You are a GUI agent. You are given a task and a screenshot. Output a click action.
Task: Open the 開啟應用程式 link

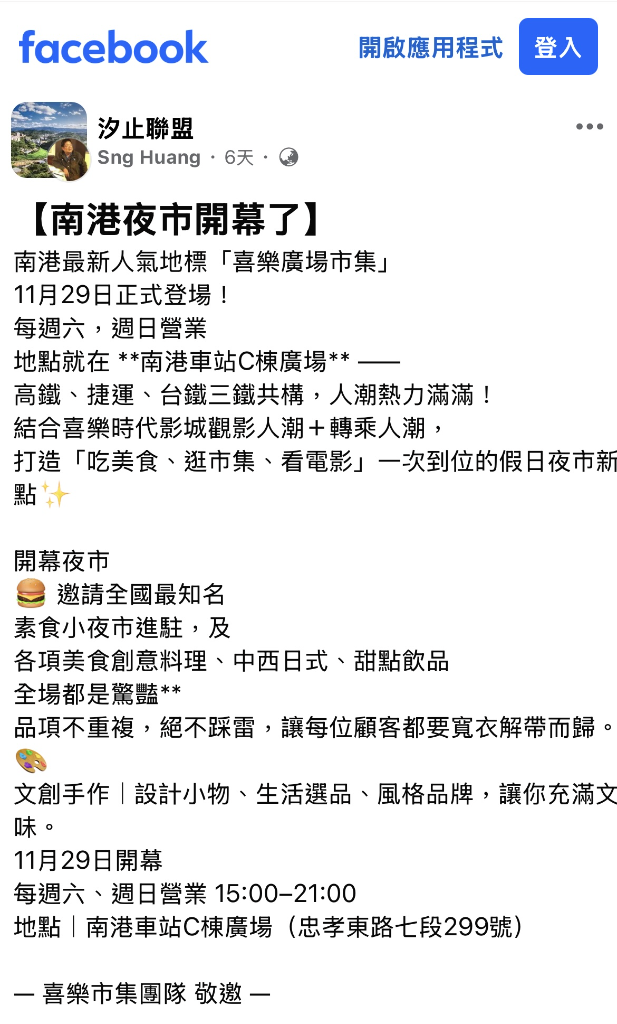coord(431,47)
